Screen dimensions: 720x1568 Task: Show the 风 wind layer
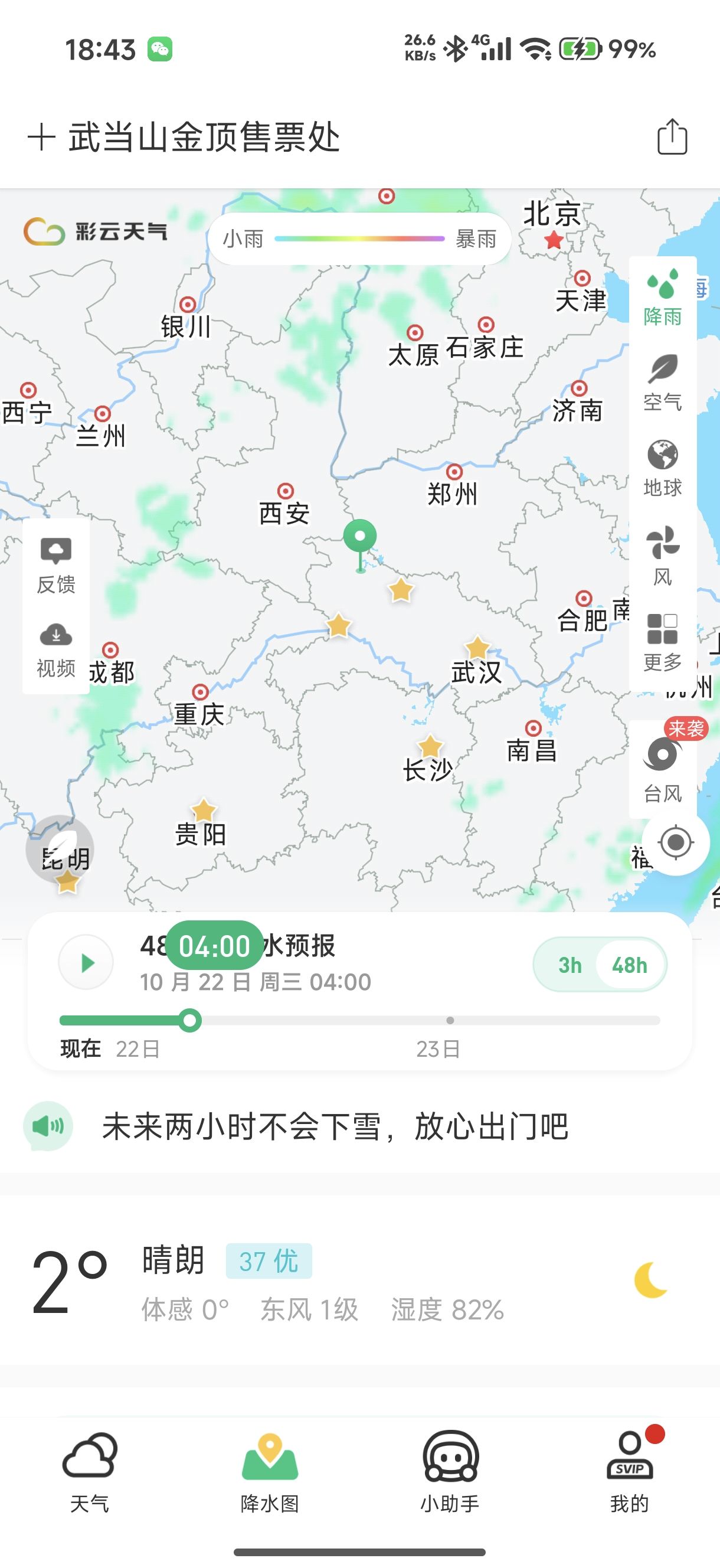pyautogui.click(x=662, y=554)
